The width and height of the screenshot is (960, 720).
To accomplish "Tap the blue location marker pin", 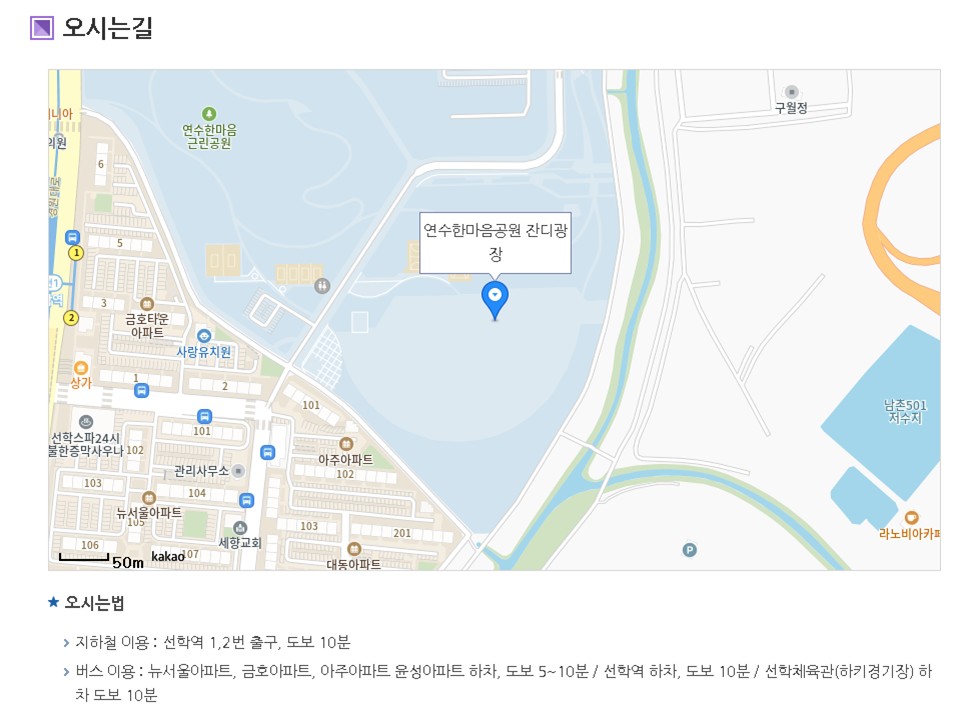I will click(x=495, y=298).
